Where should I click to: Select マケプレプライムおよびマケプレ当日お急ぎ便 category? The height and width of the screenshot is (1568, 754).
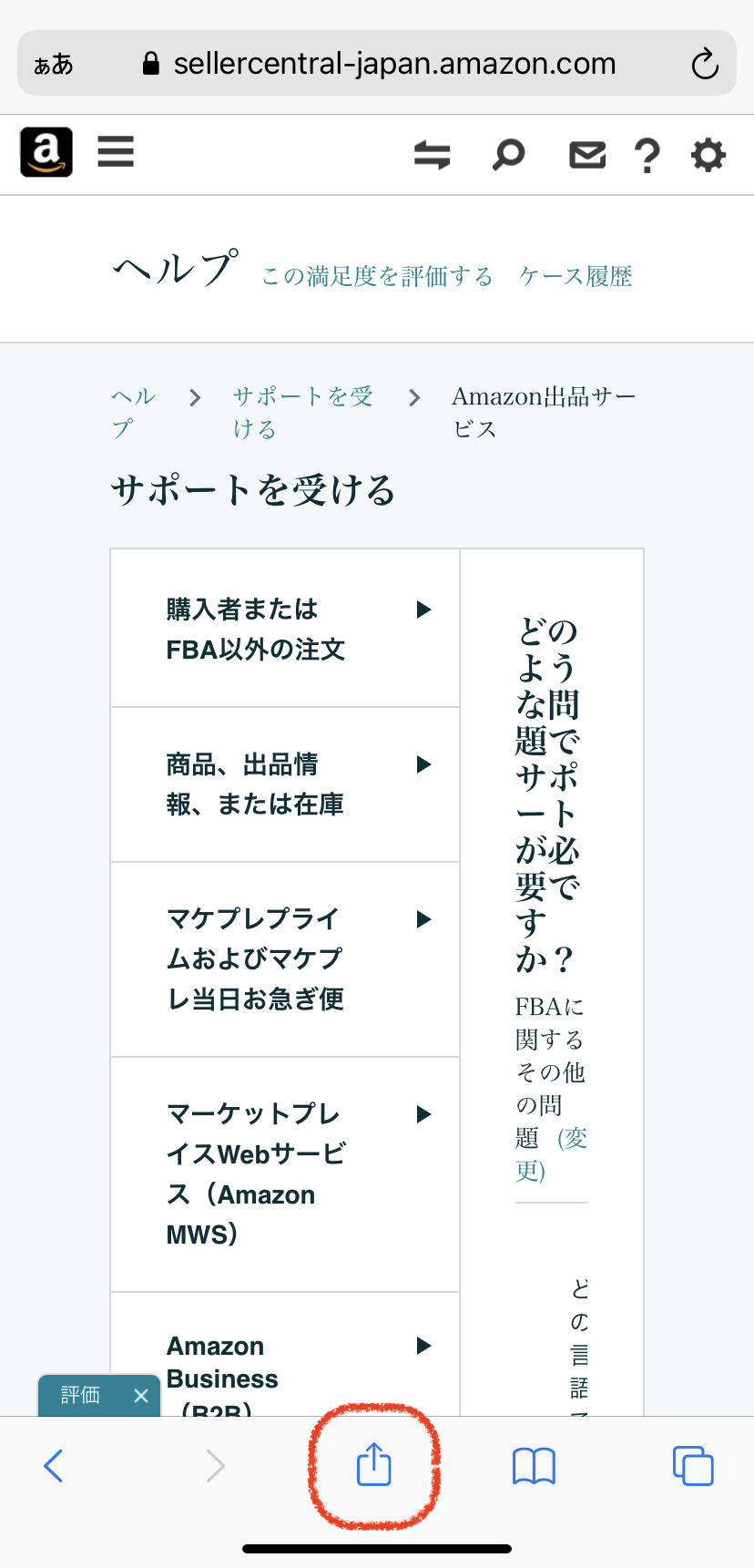click(284, 959)
